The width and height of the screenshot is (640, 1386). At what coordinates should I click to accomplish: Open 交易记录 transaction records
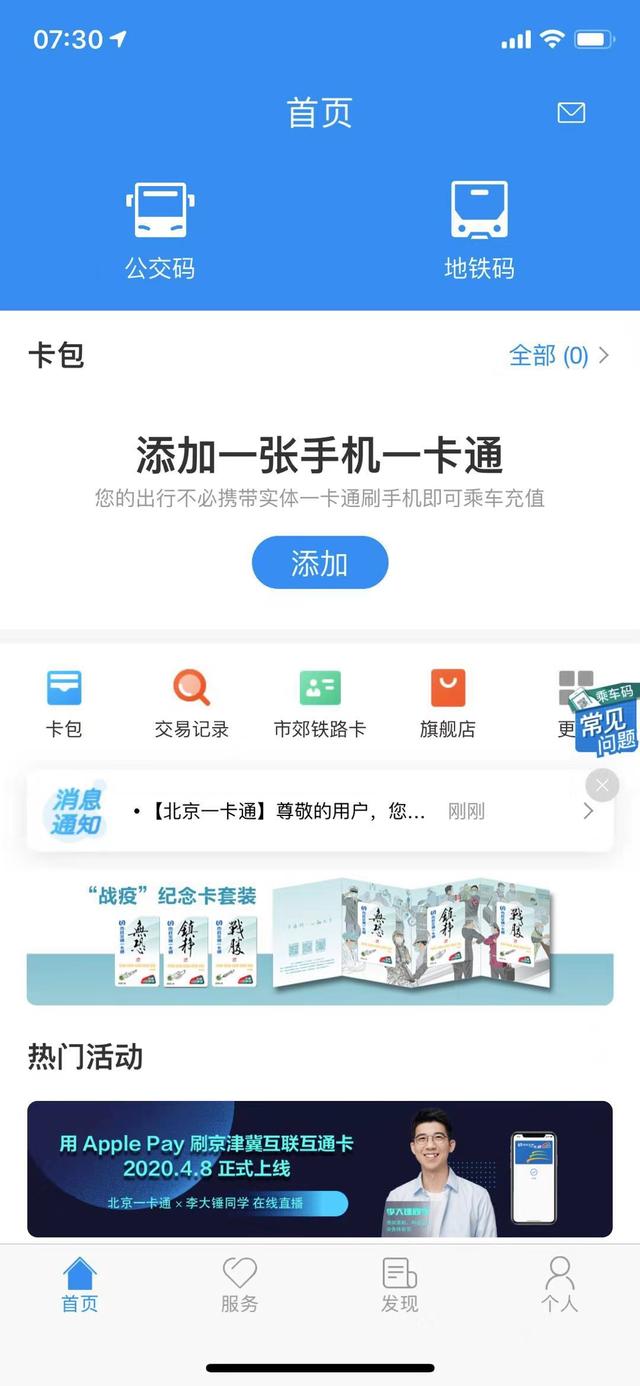click(x=191, y=703)
